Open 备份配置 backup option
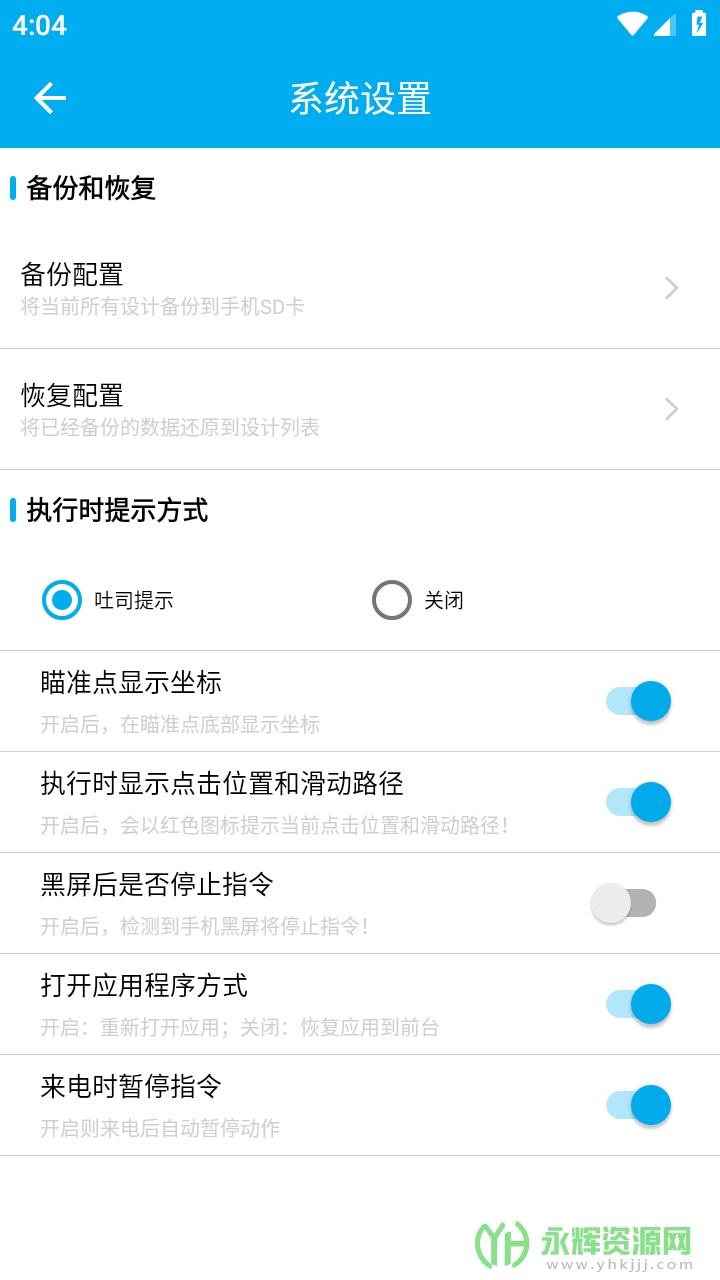Screen dimensions: 720x1280 [x=360, y=288]
